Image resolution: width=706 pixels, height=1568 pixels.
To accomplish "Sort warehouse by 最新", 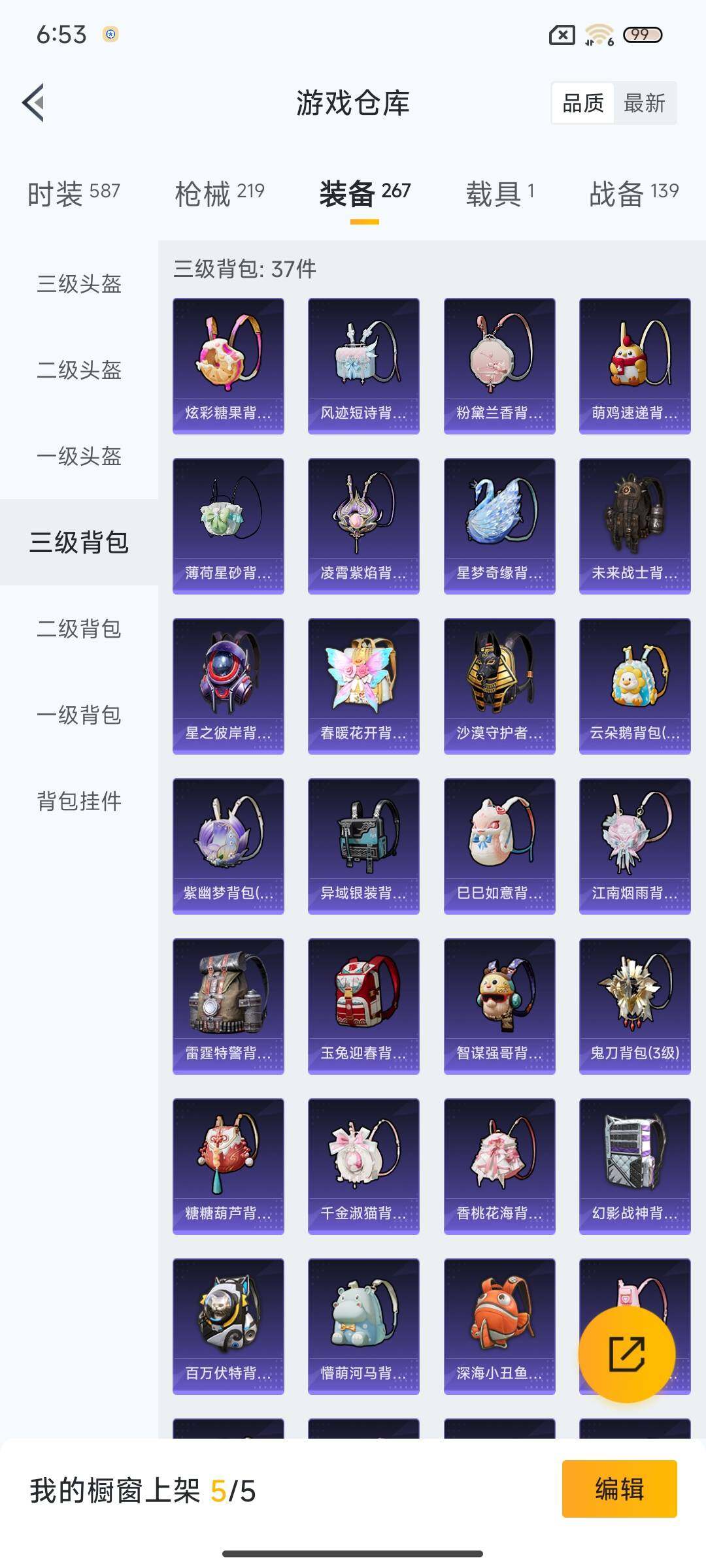I will pyautogui.click(x=644, y=103).
